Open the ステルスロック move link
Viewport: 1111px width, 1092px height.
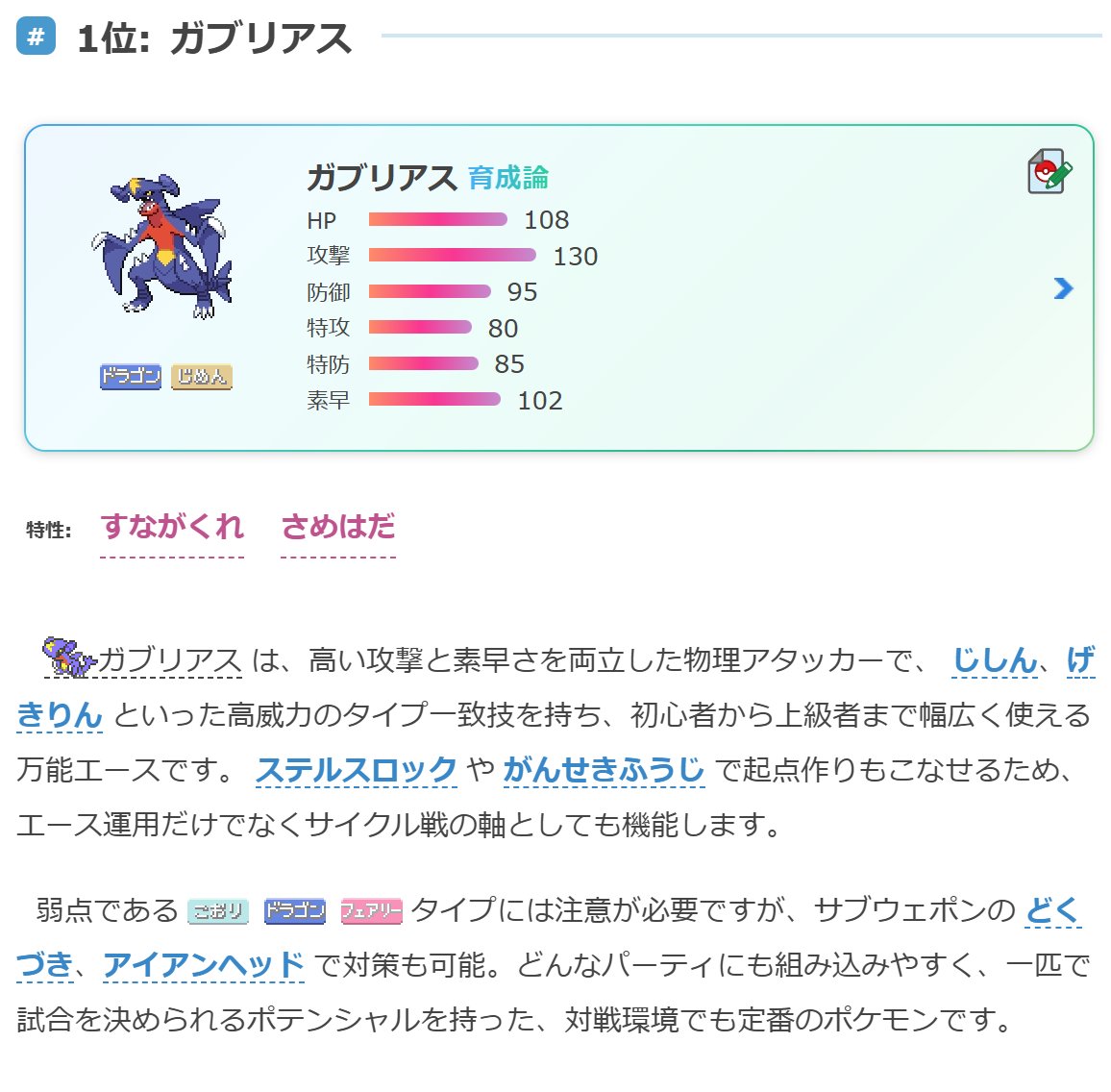click(356, 770)
